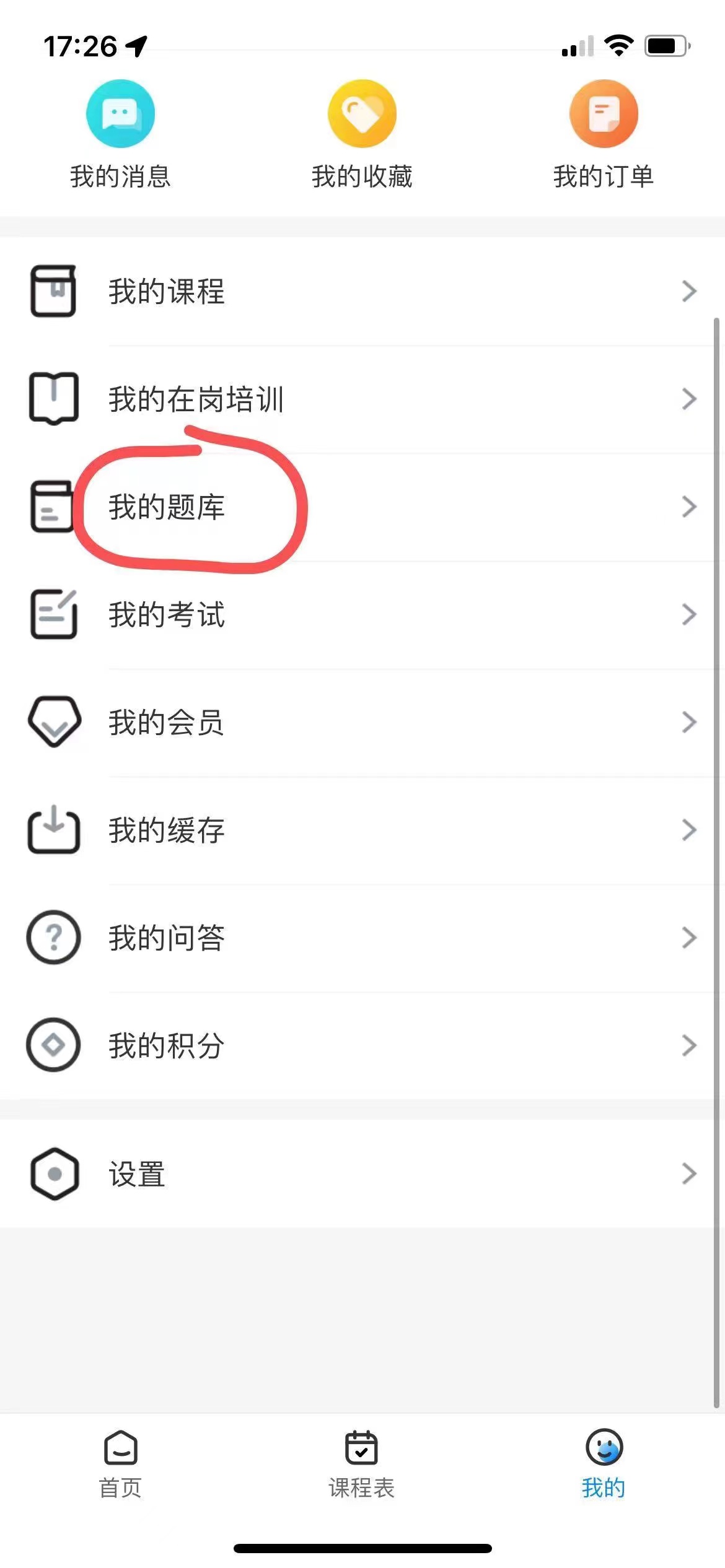
Task: Check 我的积分 points
Action: (x=362, y=1045)
